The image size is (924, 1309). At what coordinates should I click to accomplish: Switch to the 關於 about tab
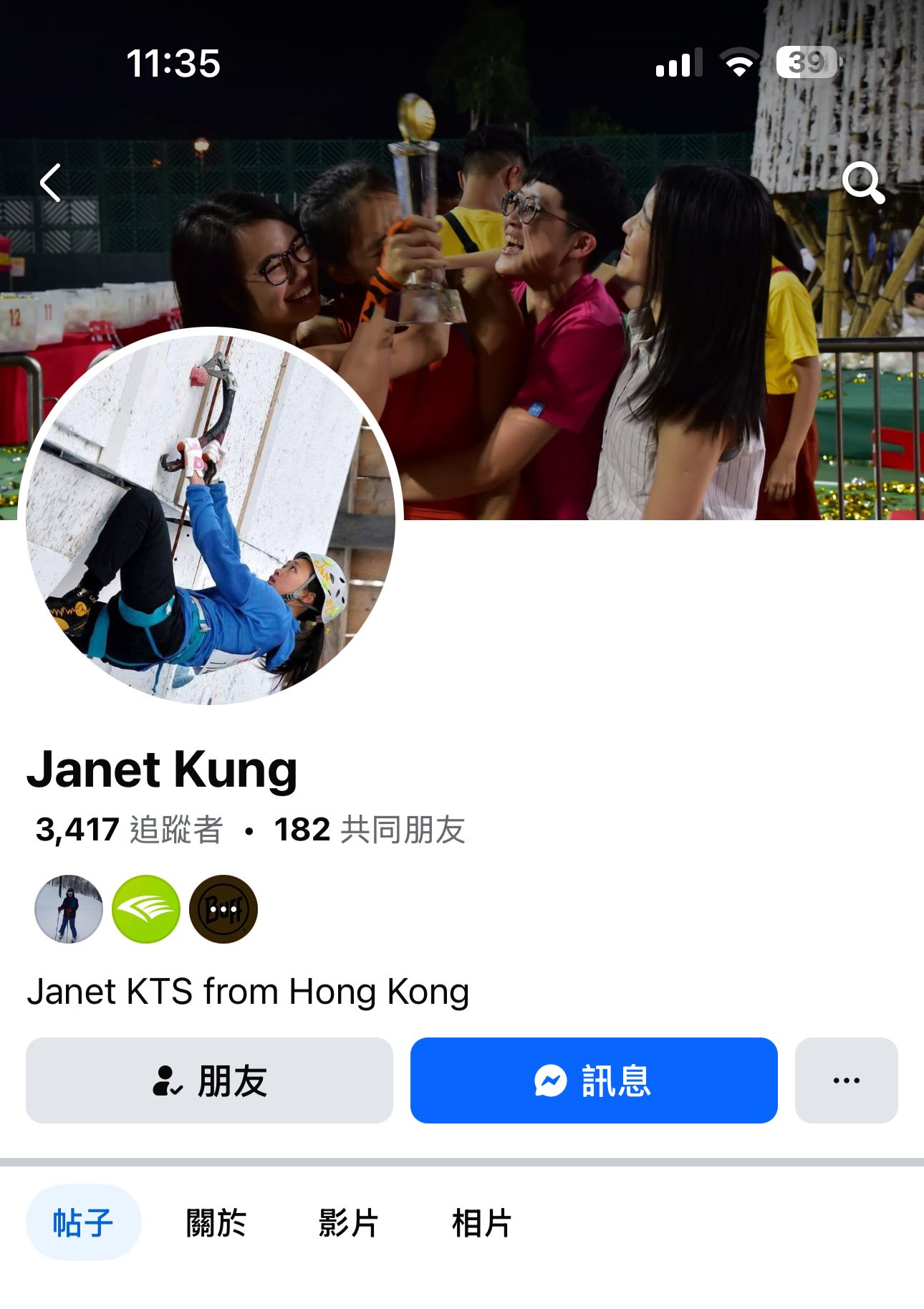(216, 1222)
